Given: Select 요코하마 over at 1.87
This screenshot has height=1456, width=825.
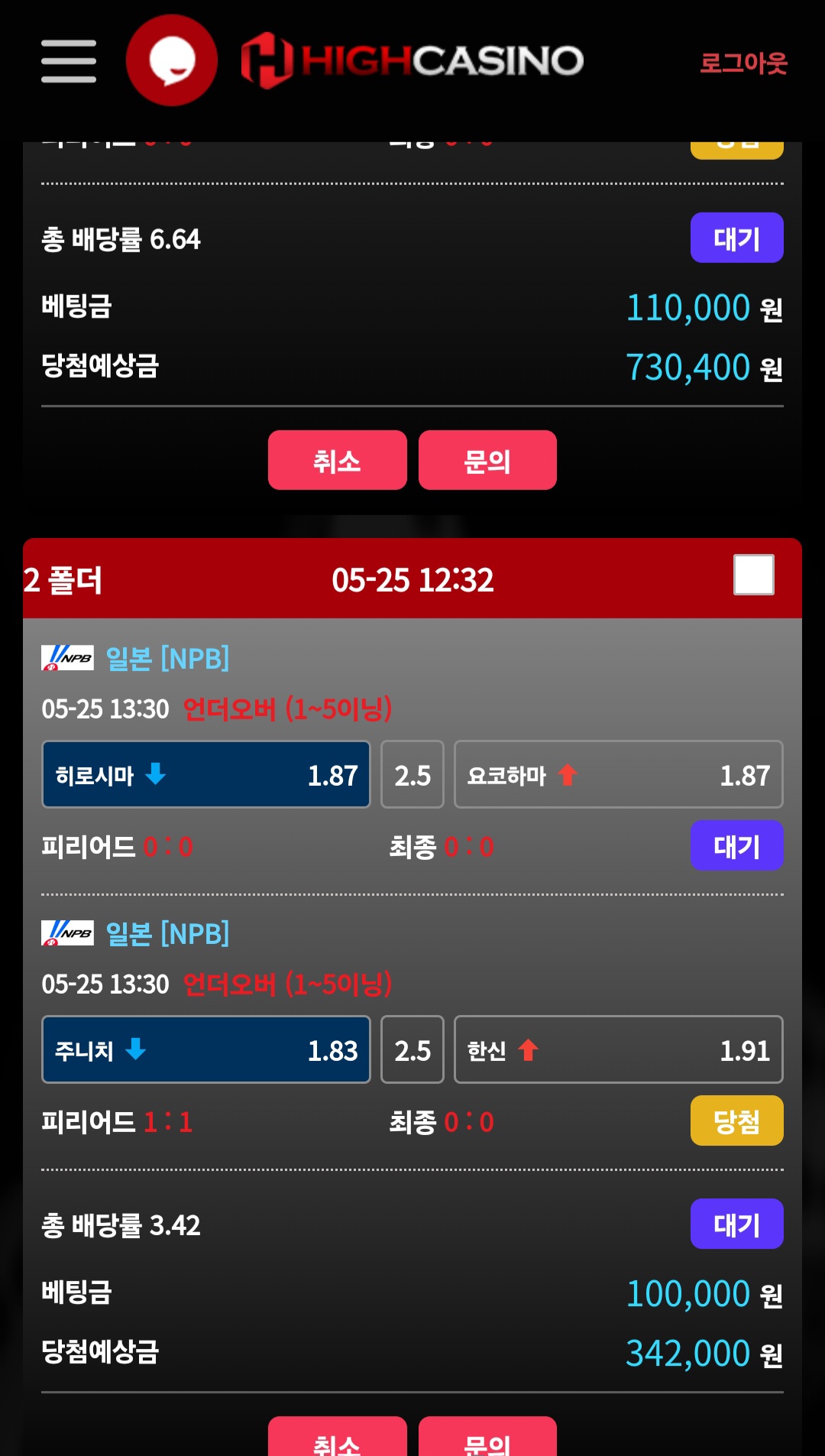Looking at the screenshot, I should [x=618, y=774].
